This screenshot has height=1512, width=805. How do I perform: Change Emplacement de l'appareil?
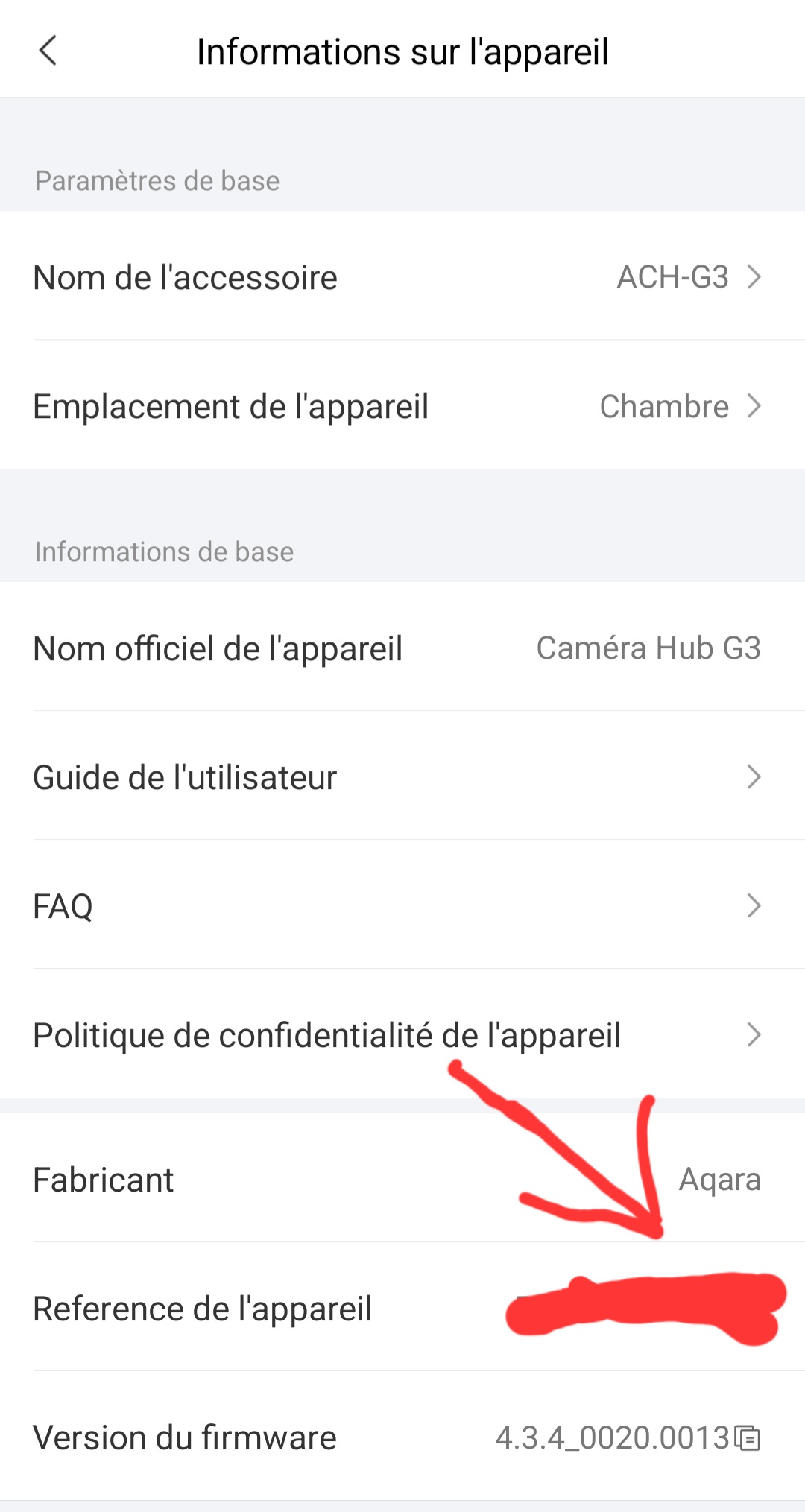point(402,406)
